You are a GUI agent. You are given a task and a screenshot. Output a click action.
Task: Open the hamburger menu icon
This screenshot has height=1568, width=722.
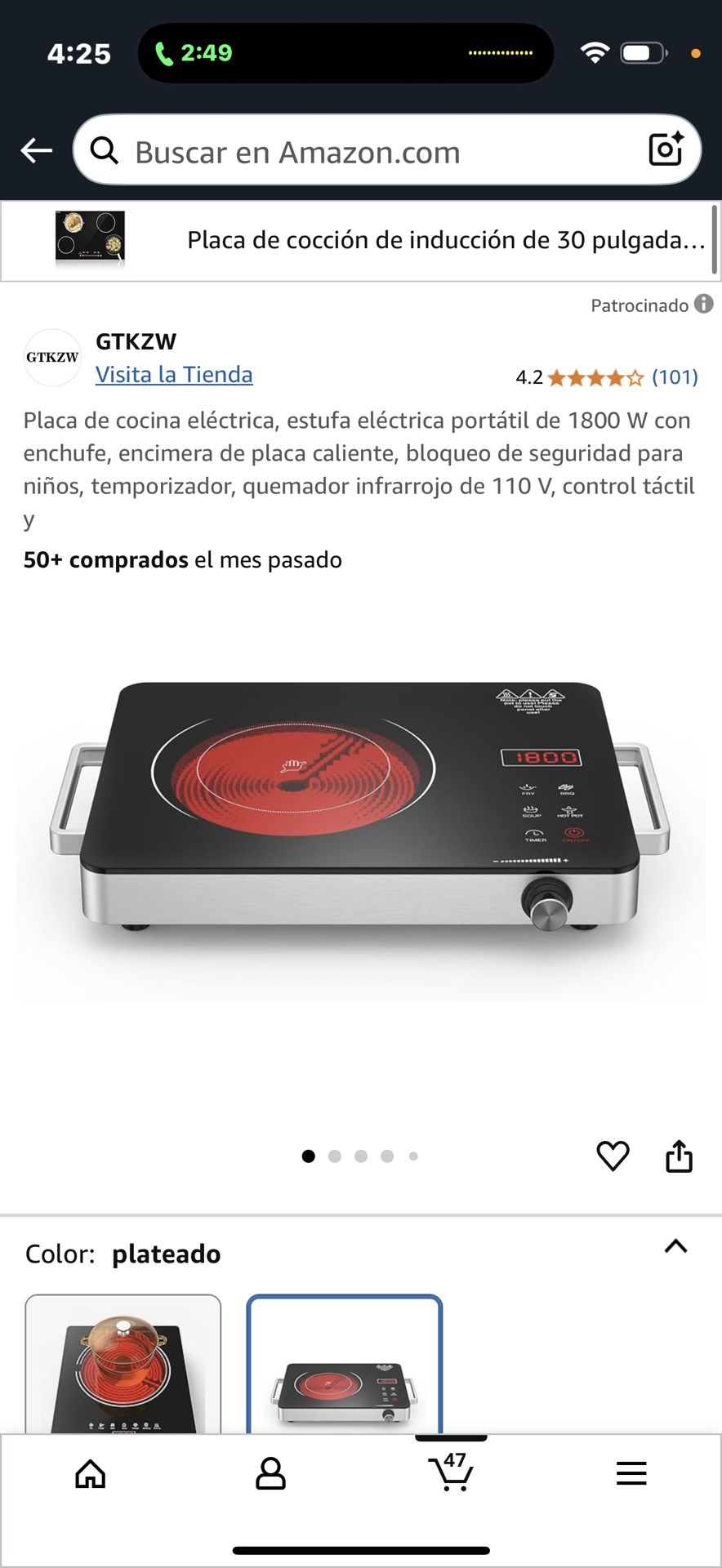[x=631, y=1474]
